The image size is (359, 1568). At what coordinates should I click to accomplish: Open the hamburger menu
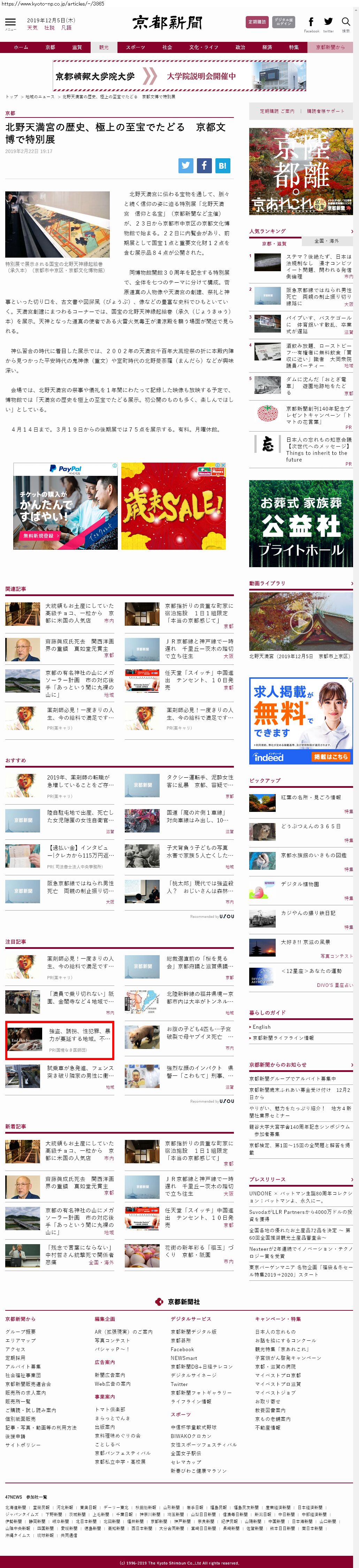click(10, 23)
